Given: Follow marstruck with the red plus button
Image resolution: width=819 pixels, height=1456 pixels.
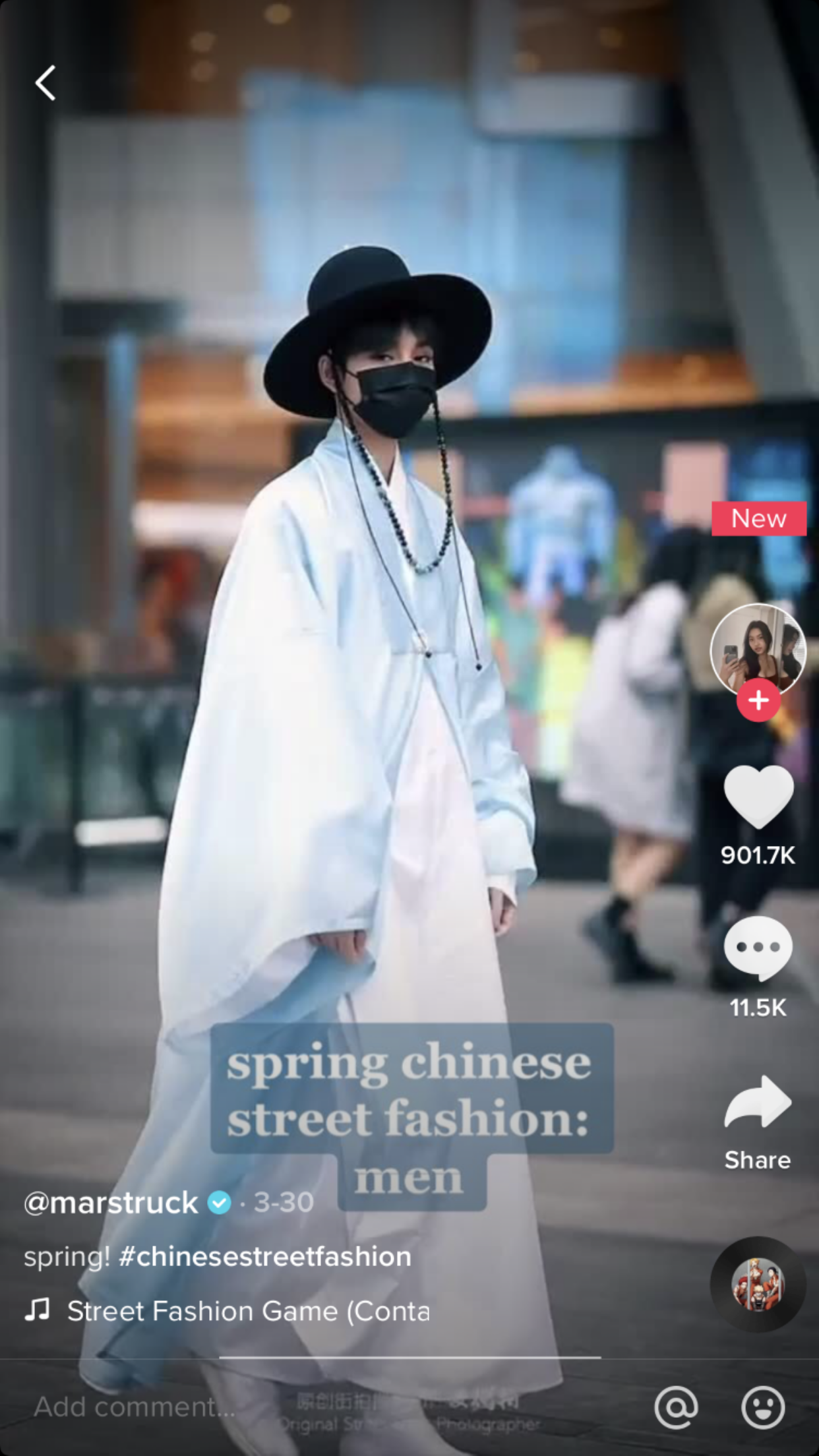Looking at the screenshot, I should tap(758, 700).
